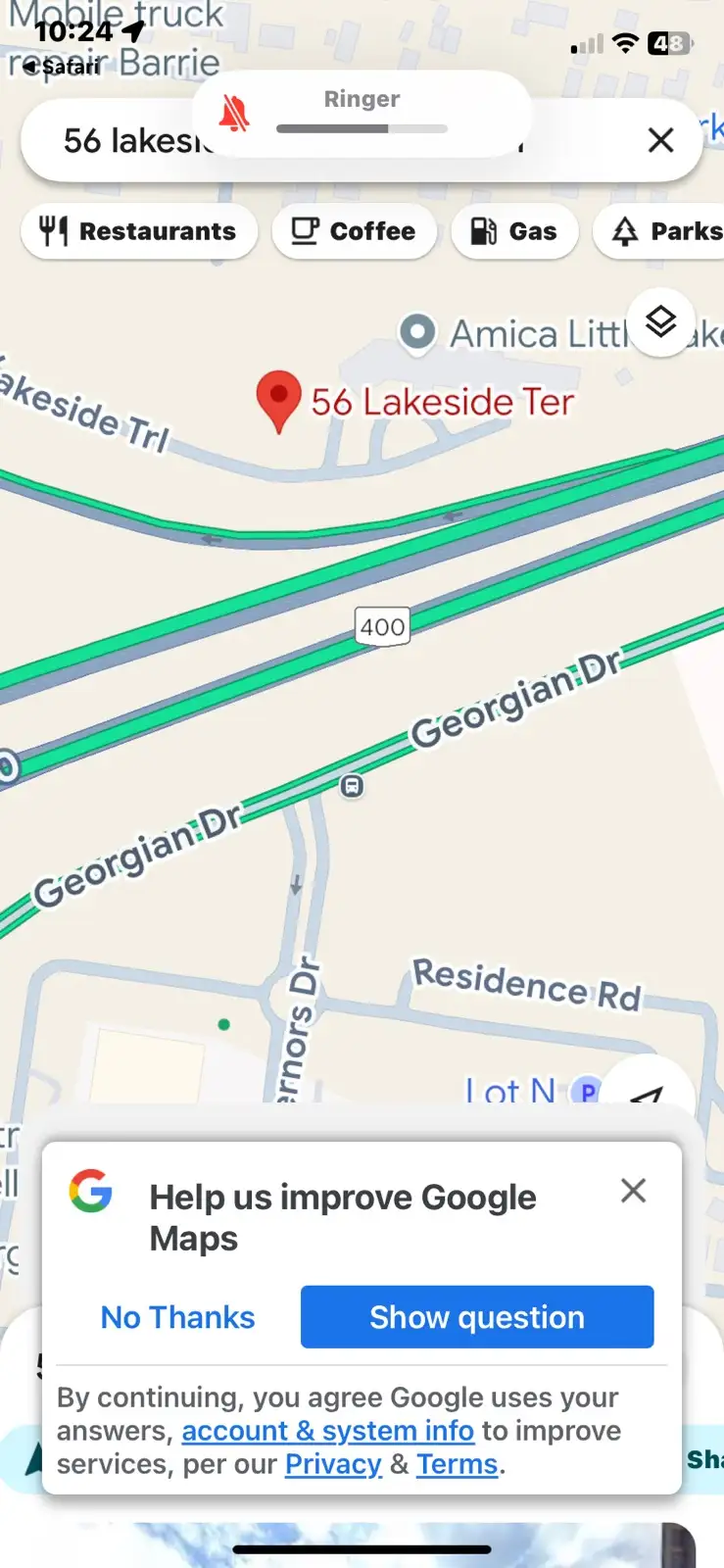Dismiss the Help us improve popup
This screenshot has width=724, height=1568.
pyautogui.click(x=634, y=1190)
